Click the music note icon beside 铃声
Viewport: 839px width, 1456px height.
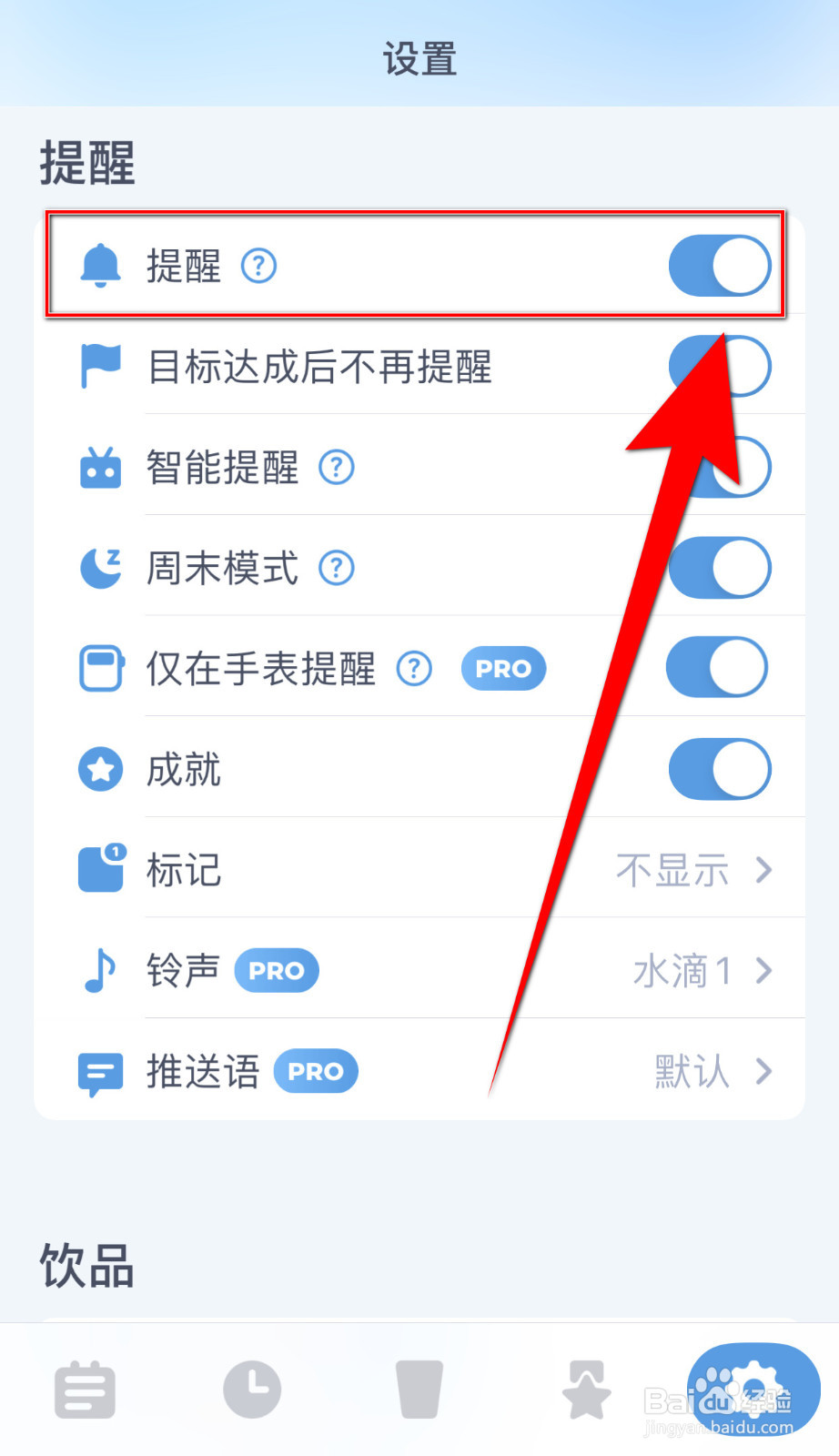point(100,970)
